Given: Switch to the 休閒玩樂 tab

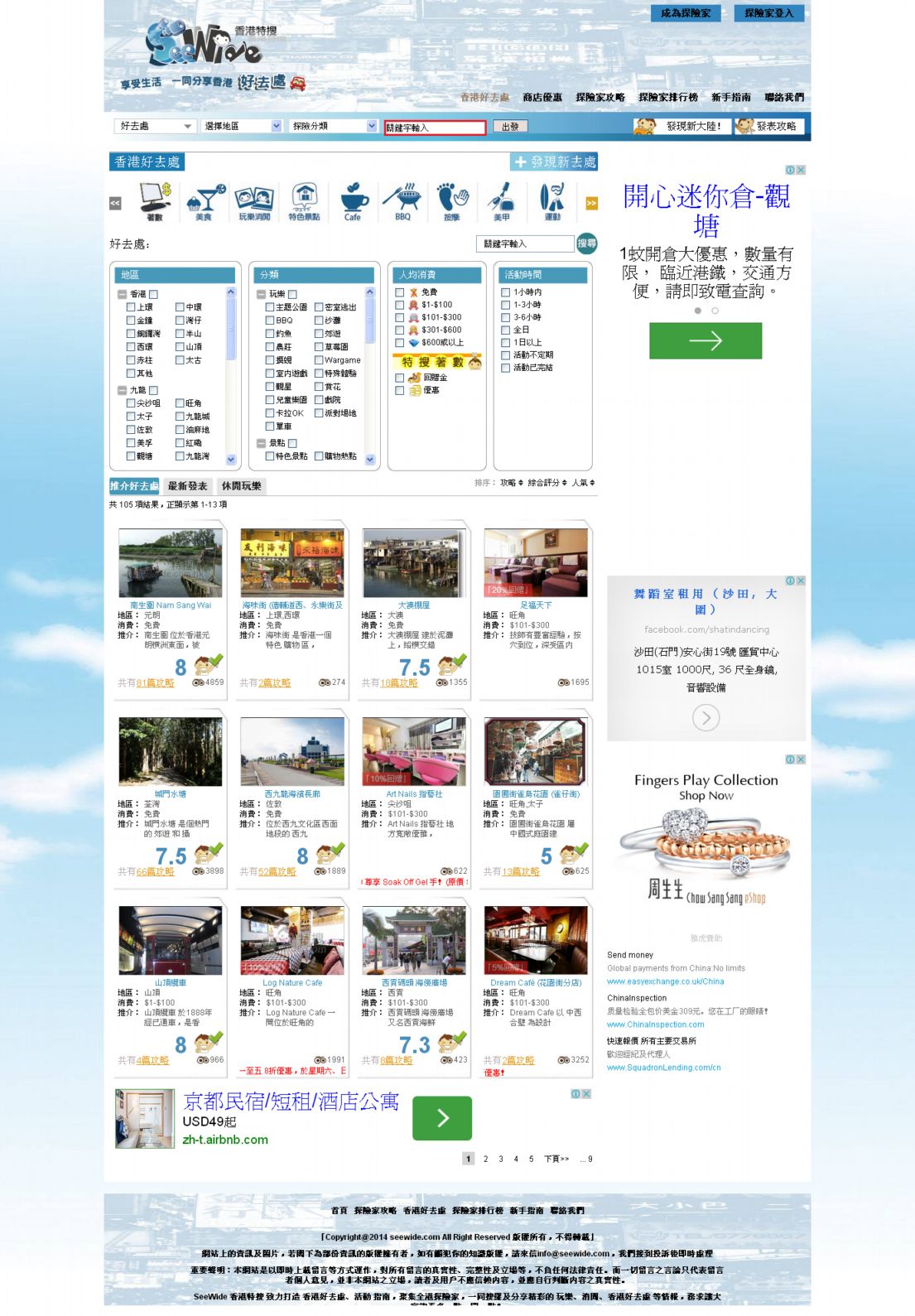Looking at the screenshot, I should [x=241, y=486].
